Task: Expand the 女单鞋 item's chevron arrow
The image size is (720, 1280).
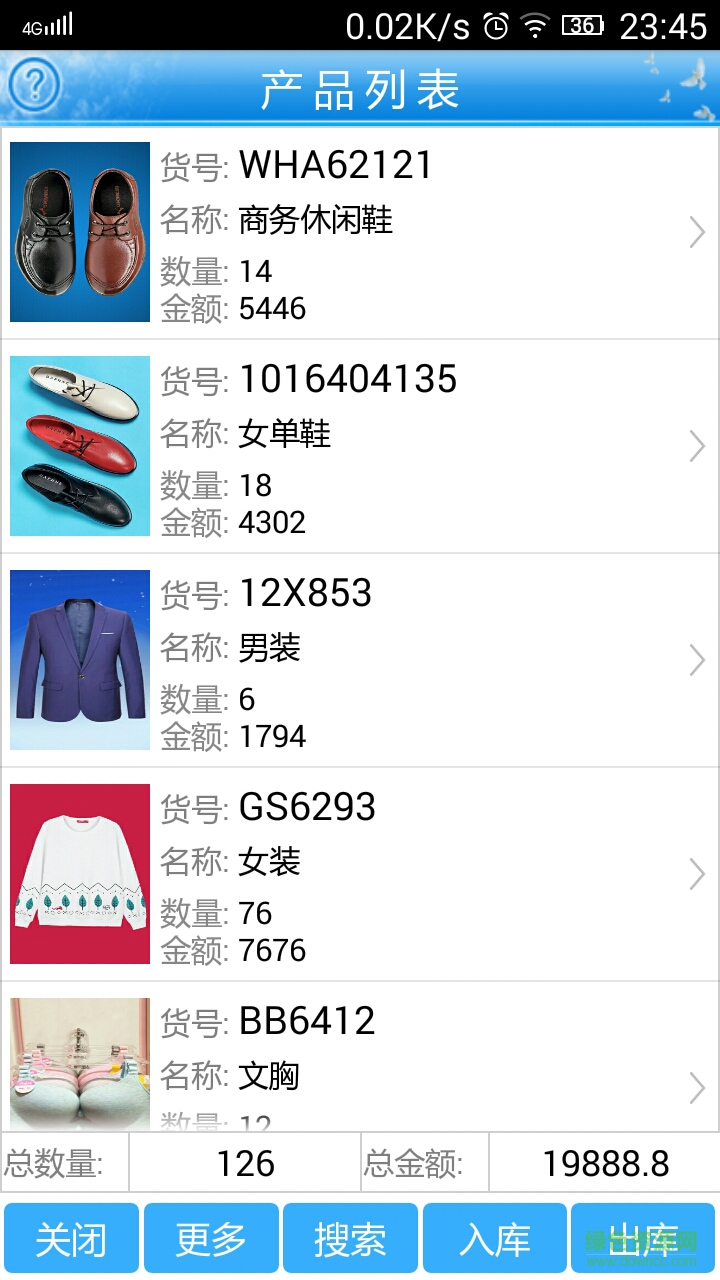Action: pyautogui.click(x=697, y=446)
